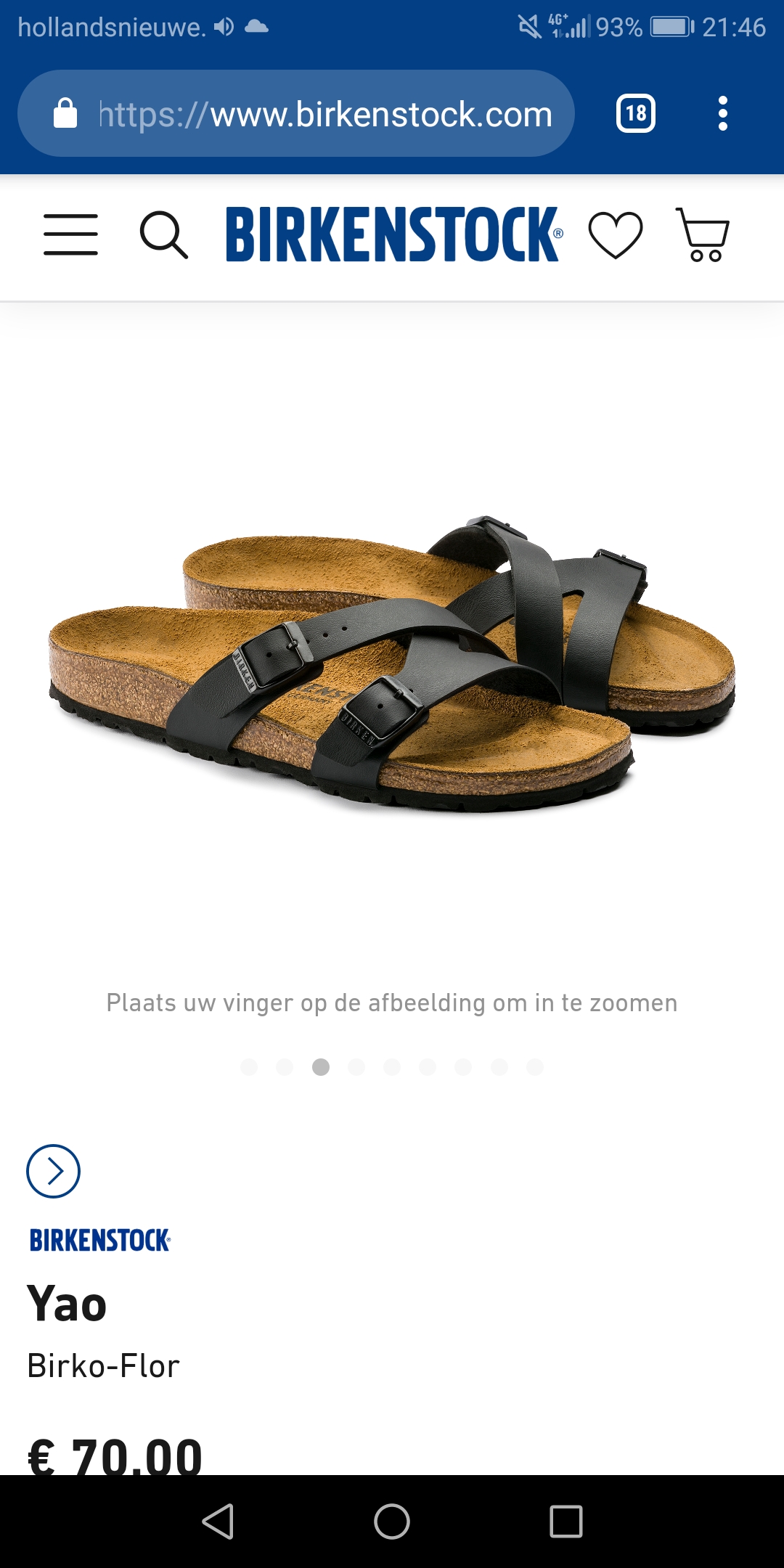
Task: Open the wishlist heart
Action: pos(616,234)
